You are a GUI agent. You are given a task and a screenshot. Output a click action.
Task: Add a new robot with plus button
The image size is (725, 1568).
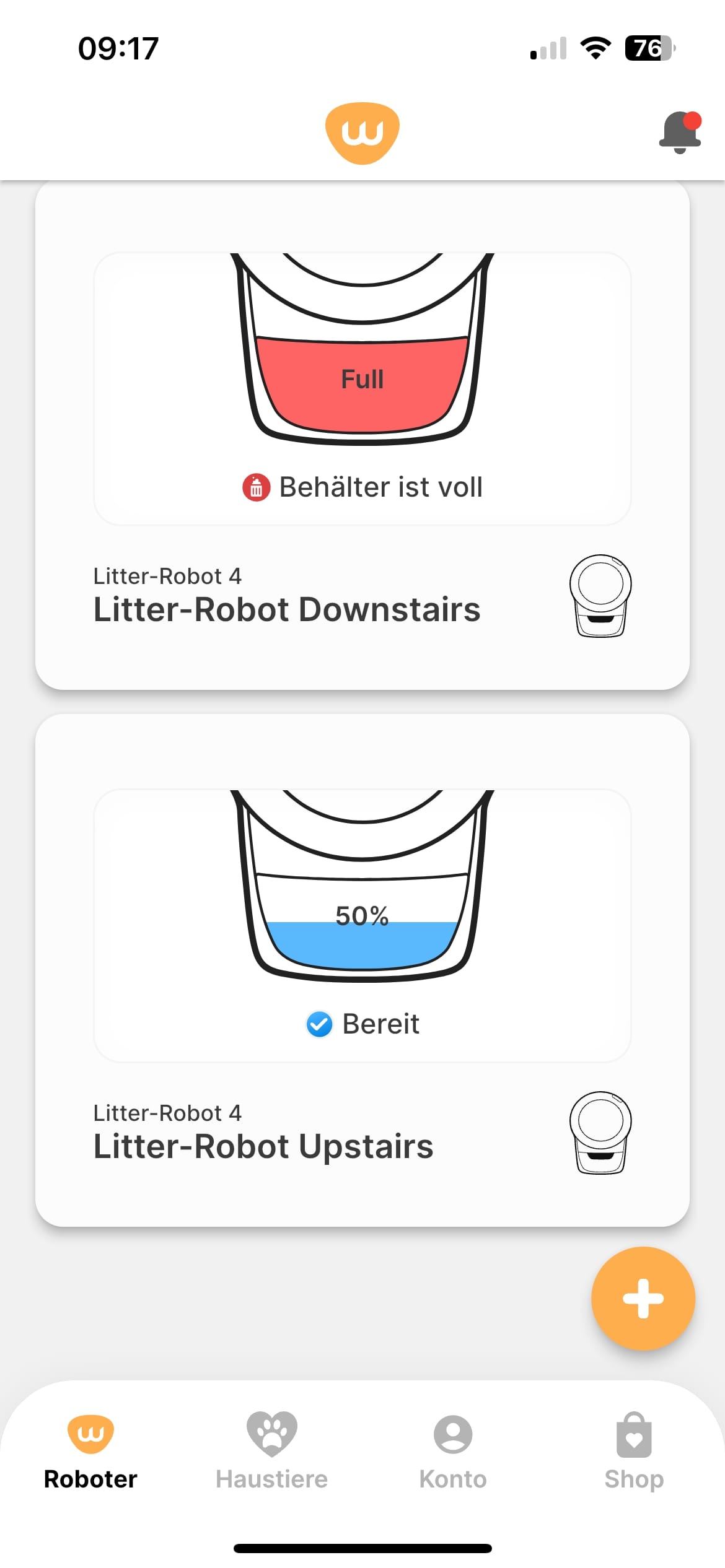tap(643, 1299)
